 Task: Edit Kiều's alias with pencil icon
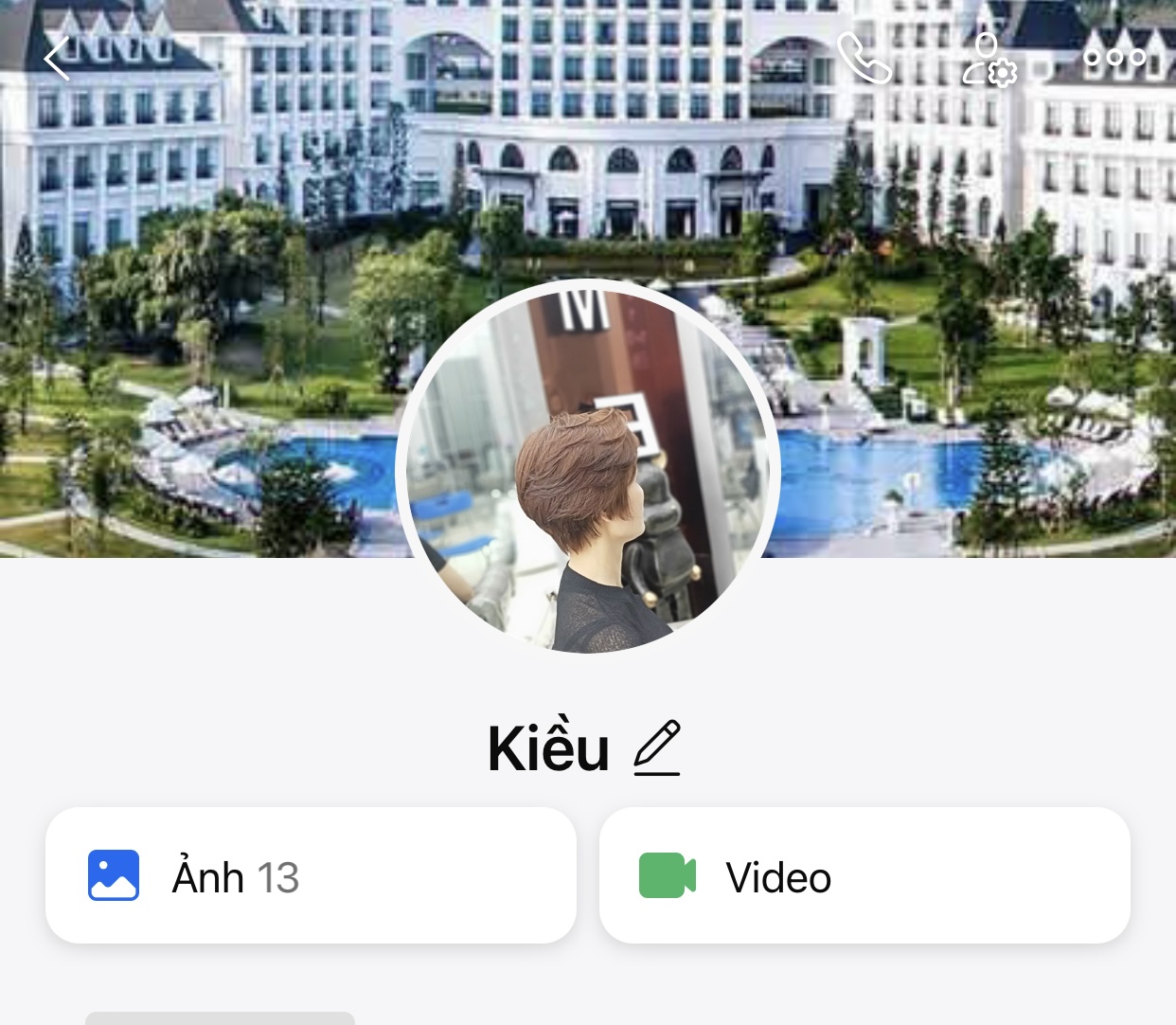tap(657, 747)
